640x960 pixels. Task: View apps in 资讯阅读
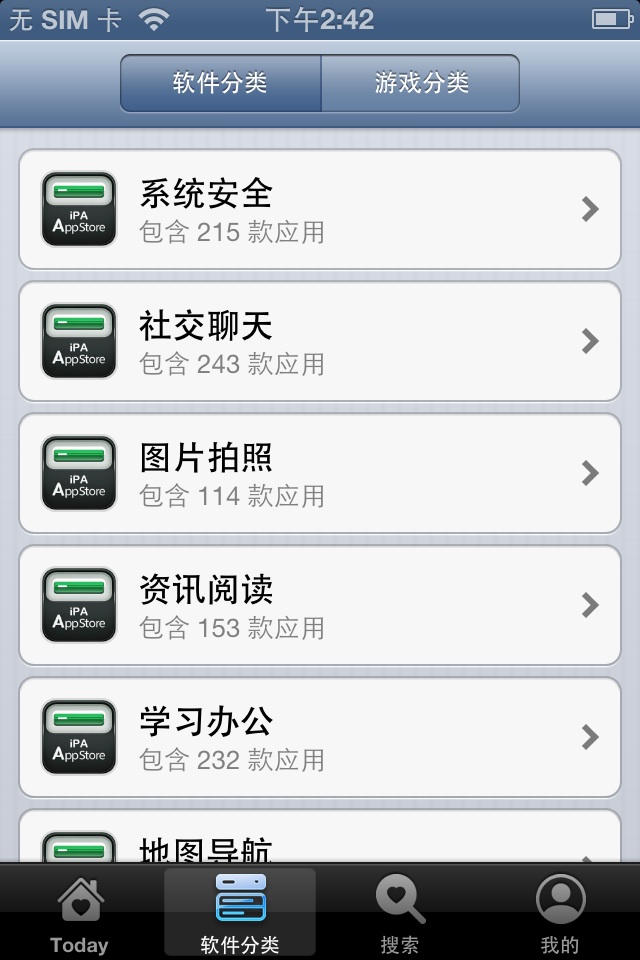[x=320, y=605]
